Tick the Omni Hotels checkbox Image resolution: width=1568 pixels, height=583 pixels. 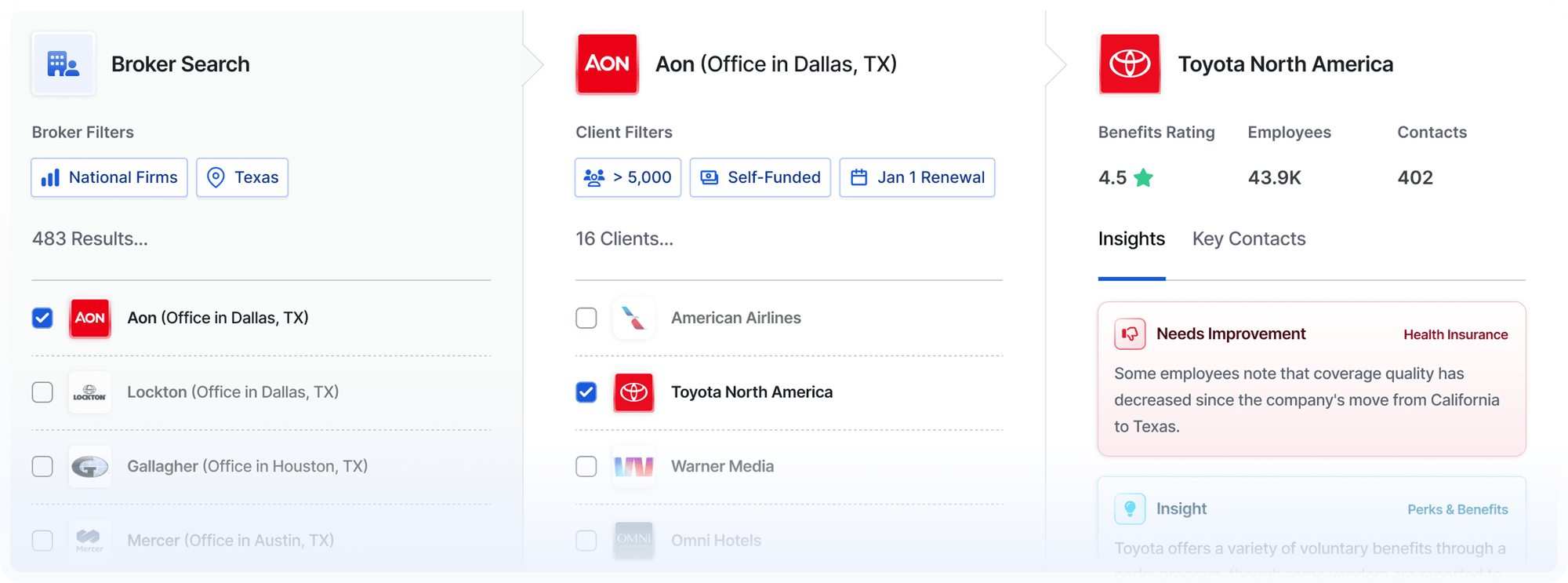point(586,541)
